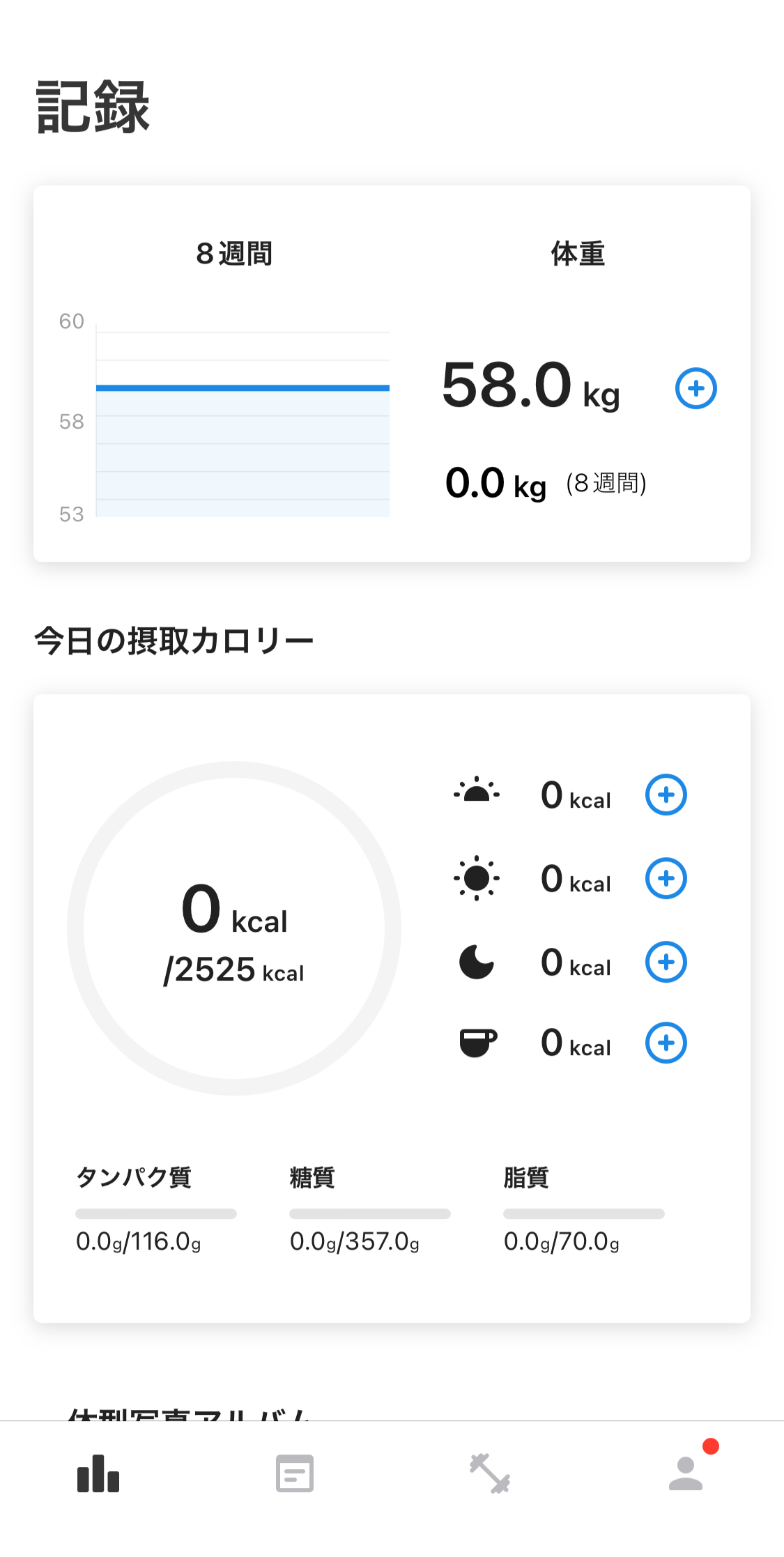Switch to the notes list tab
This screenshot has height=1557, width=784.
click(295, 1473)
